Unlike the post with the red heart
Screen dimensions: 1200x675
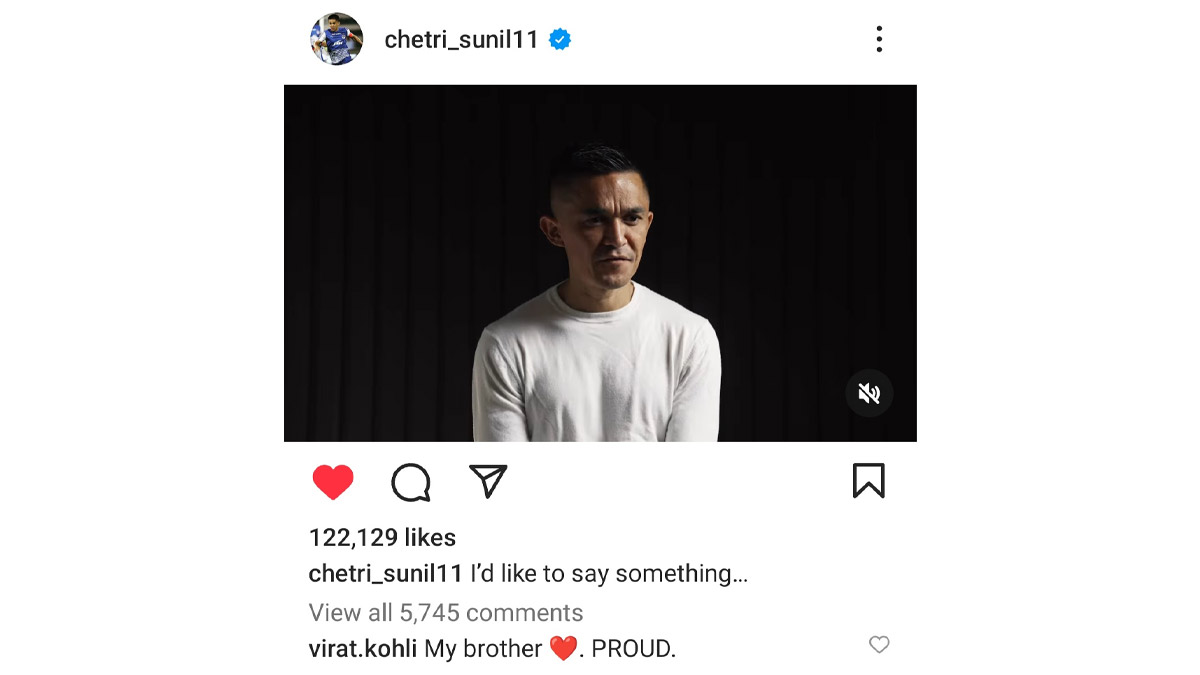point(333,483)
